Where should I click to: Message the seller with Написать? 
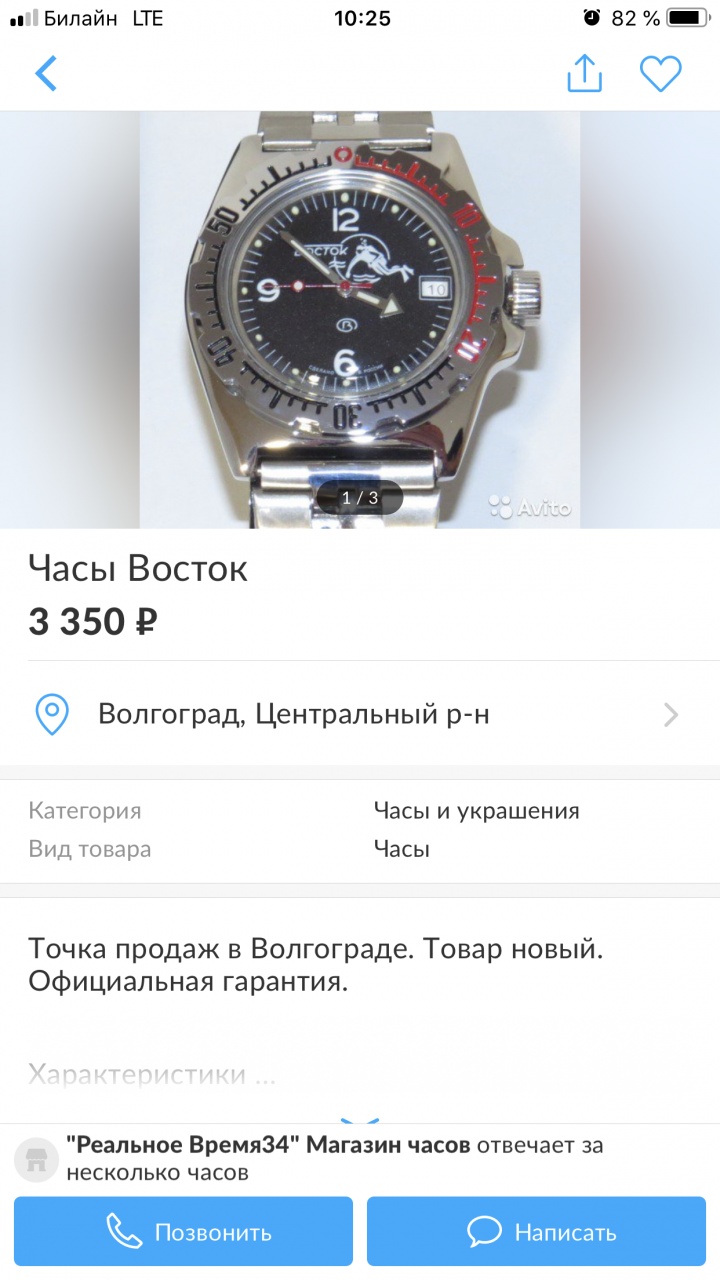pos(536,1232)
